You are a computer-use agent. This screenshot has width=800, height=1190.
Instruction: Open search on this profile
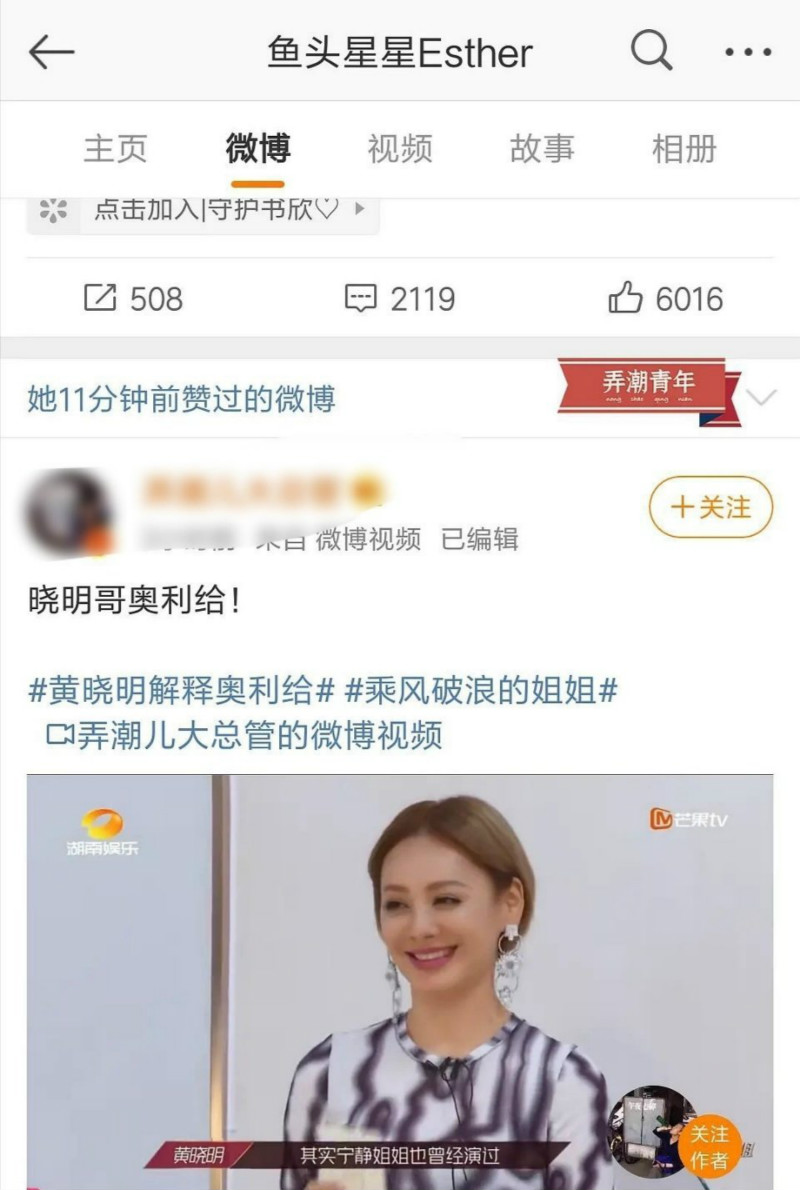click(x=651, y=51)
